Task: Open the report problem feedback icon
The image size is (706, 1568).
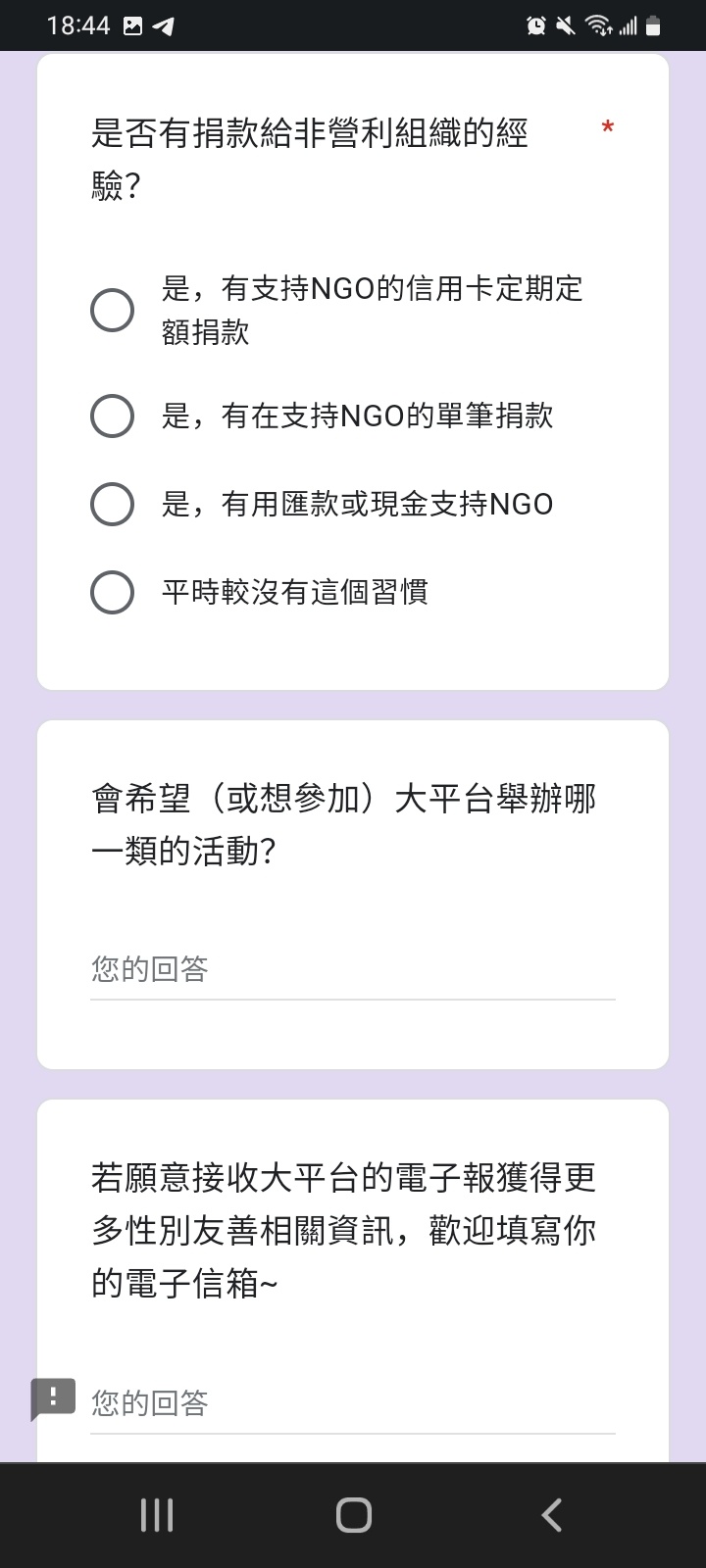Action: tap(53, 1398)
